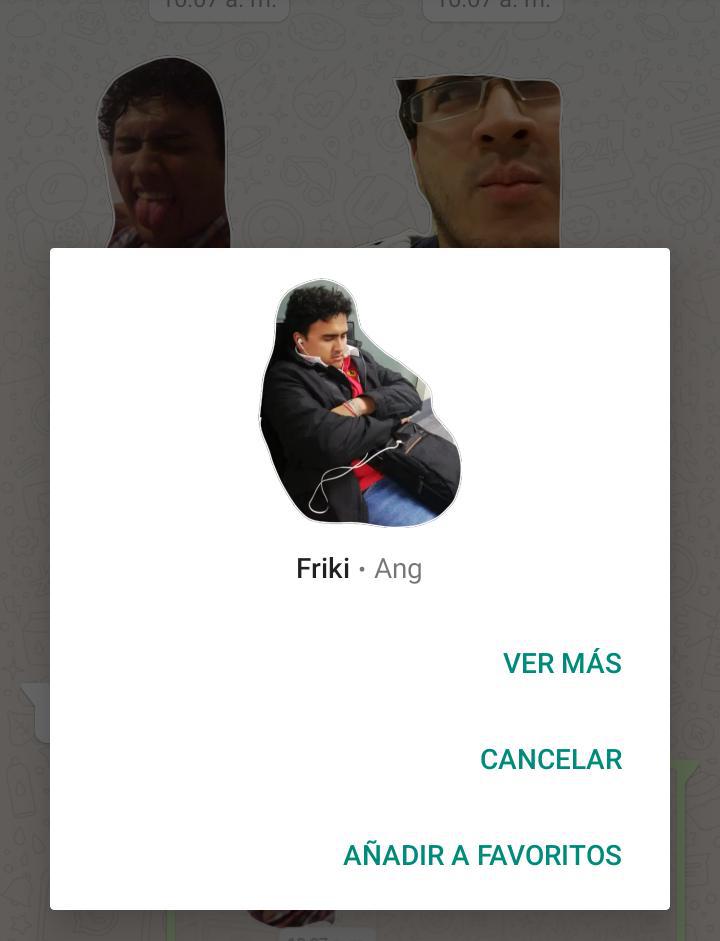
Task: Add sticker via AÑADIR A FAVORITOS
Action: click(483, 855)
